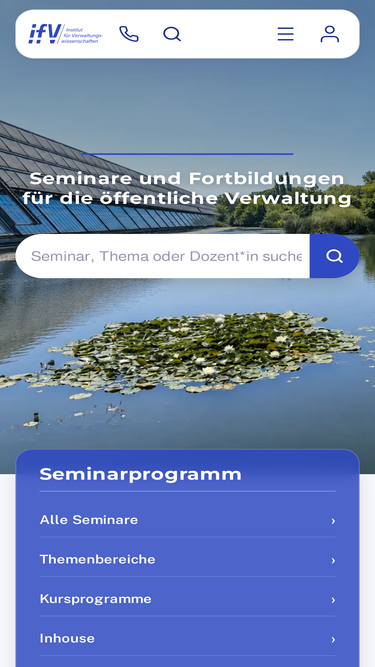Open Alle Seminare
The image size is (375, 667).
tap(188, 520)
